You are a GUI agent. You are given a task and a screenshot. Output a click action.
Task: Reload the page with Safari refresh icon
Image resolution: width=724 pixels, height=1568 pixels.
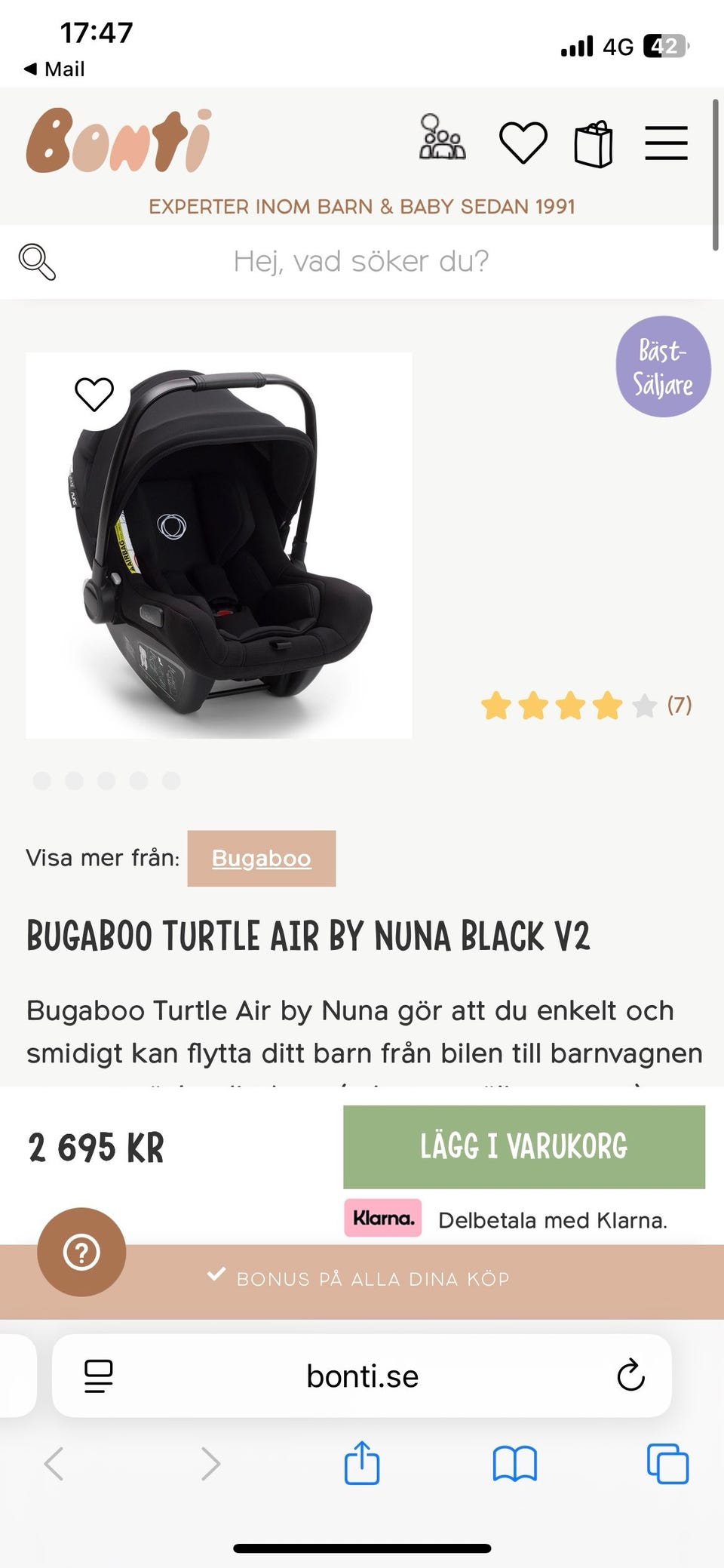tap(628, 1375)
